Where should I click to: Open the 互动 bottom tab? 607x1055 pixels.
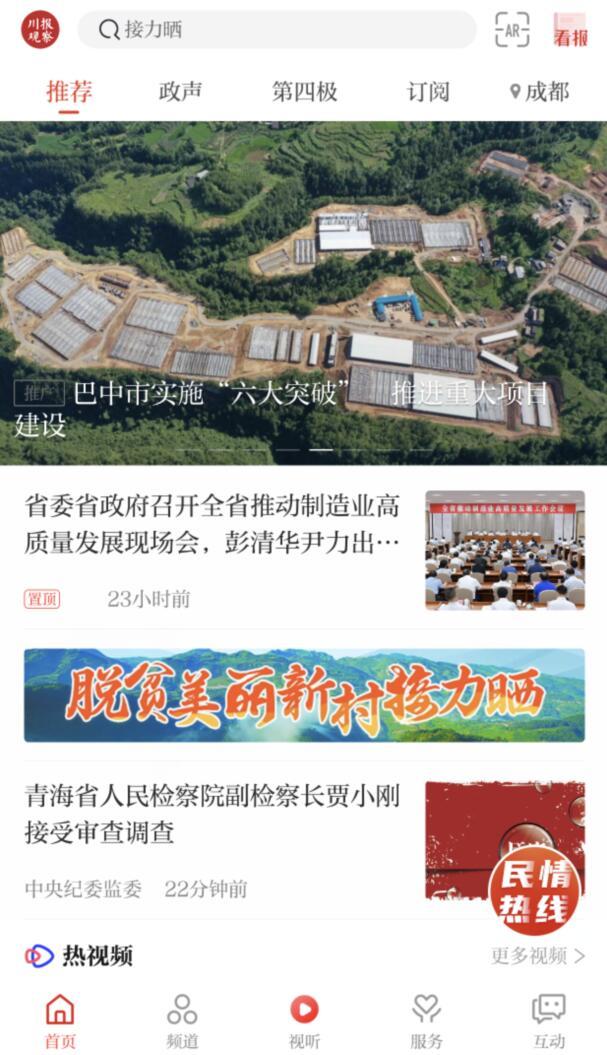point(548,1021)
